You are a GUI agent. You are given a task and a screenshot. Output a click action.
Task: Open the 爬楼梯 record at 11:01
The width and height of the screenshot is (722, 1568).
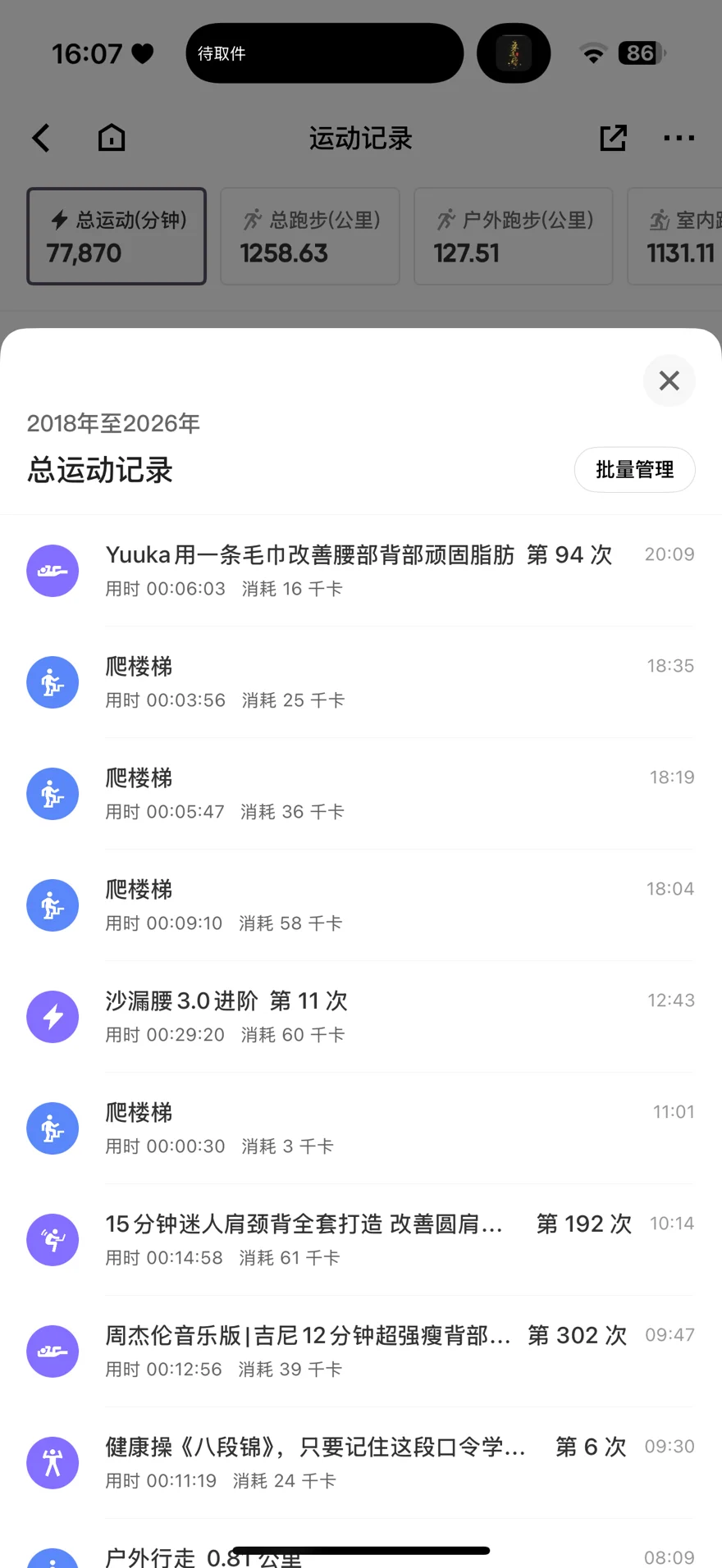pos(359,1128)
